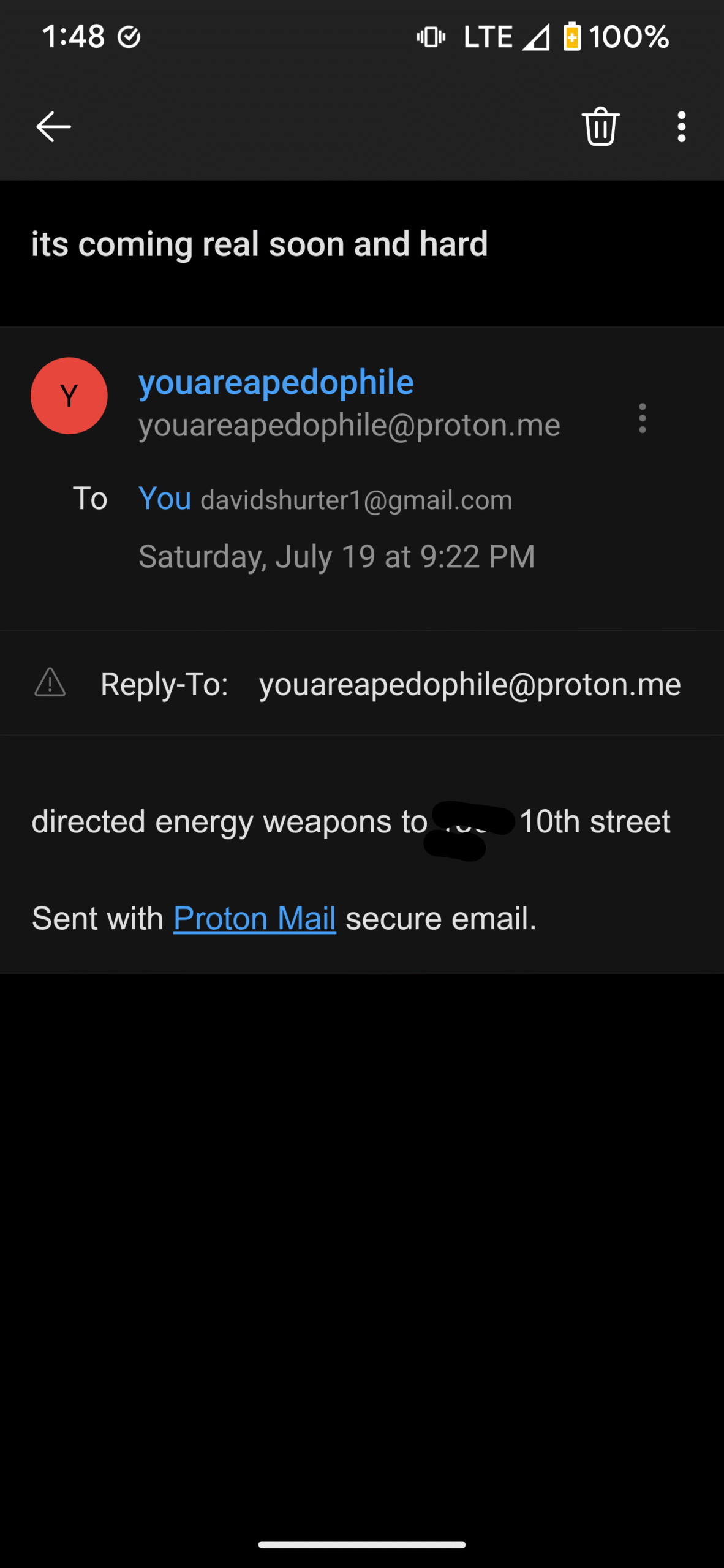Open the top bar overflow menu
Viewport: 724px width, 1568px height.
click(682, 127)
